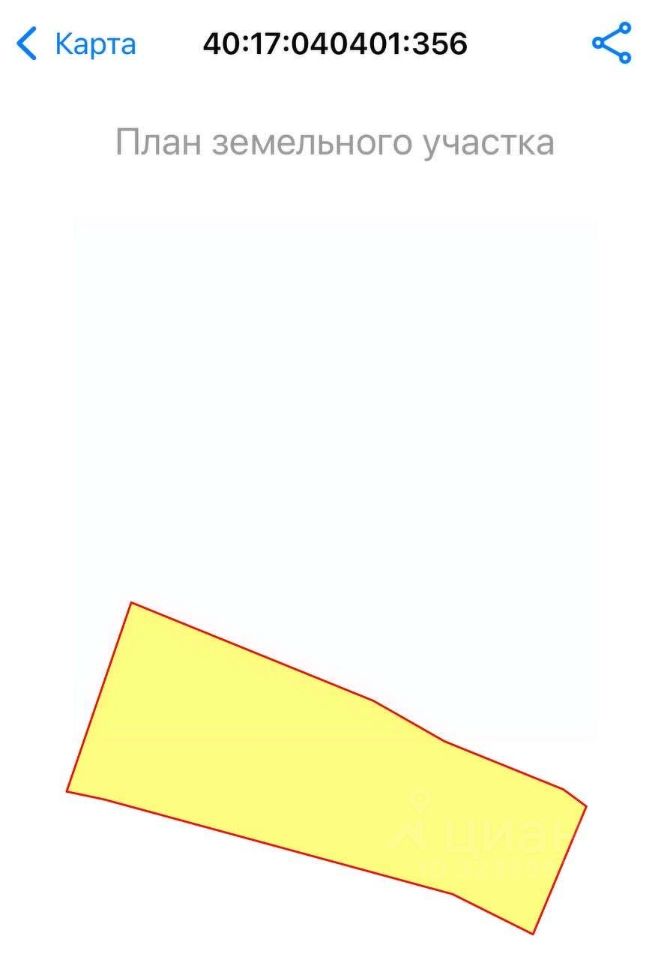Go back to Карта
This screenshot has height=960, width=670.
76,44
